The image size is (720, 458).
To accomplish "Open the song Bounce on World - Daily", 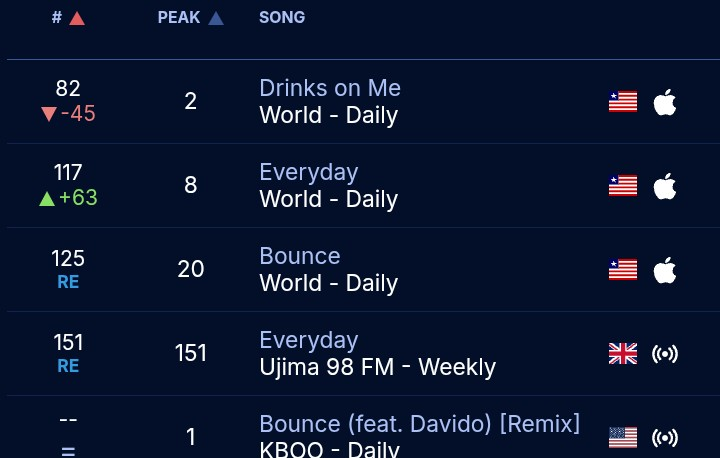I will click(299, 256).
